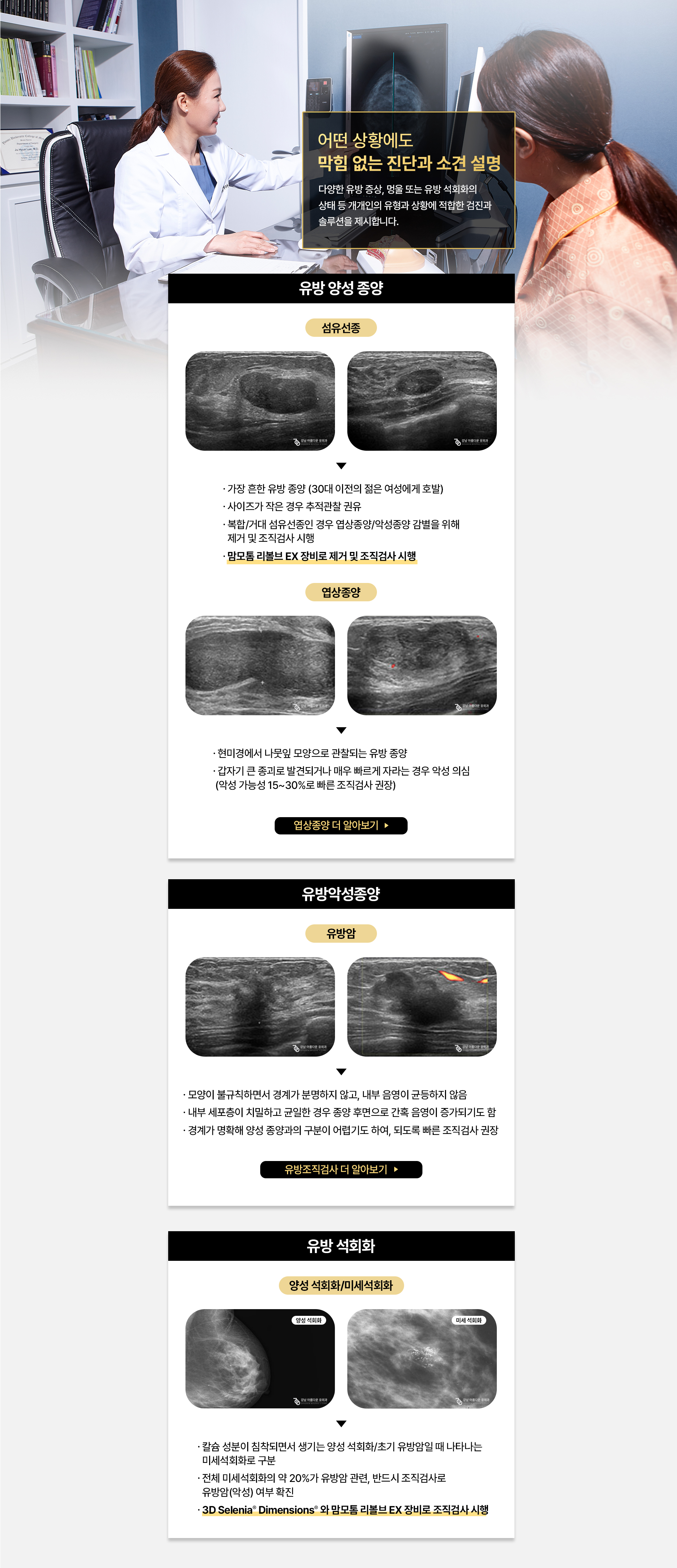Open 엽상종양 더 알아보기 button

(341, 825)
